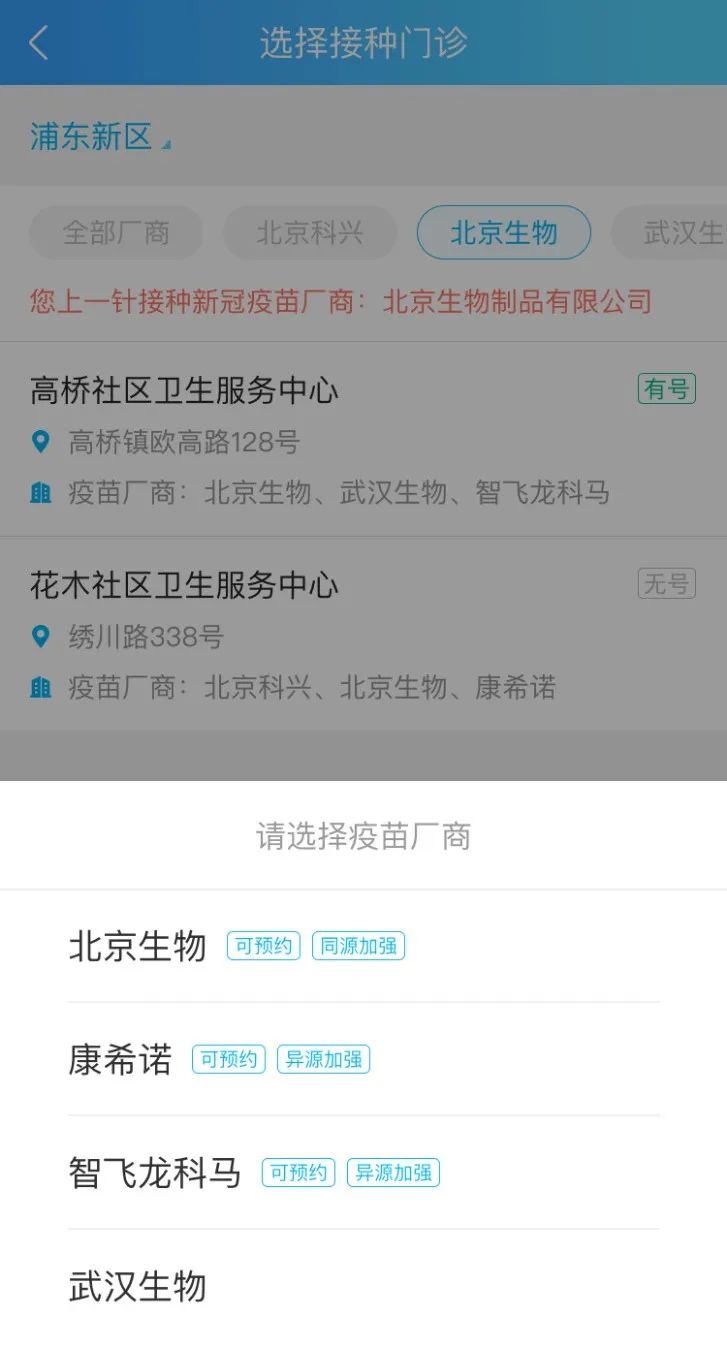Enable the 北京科兴 manufacturer filter

(309, 232)
